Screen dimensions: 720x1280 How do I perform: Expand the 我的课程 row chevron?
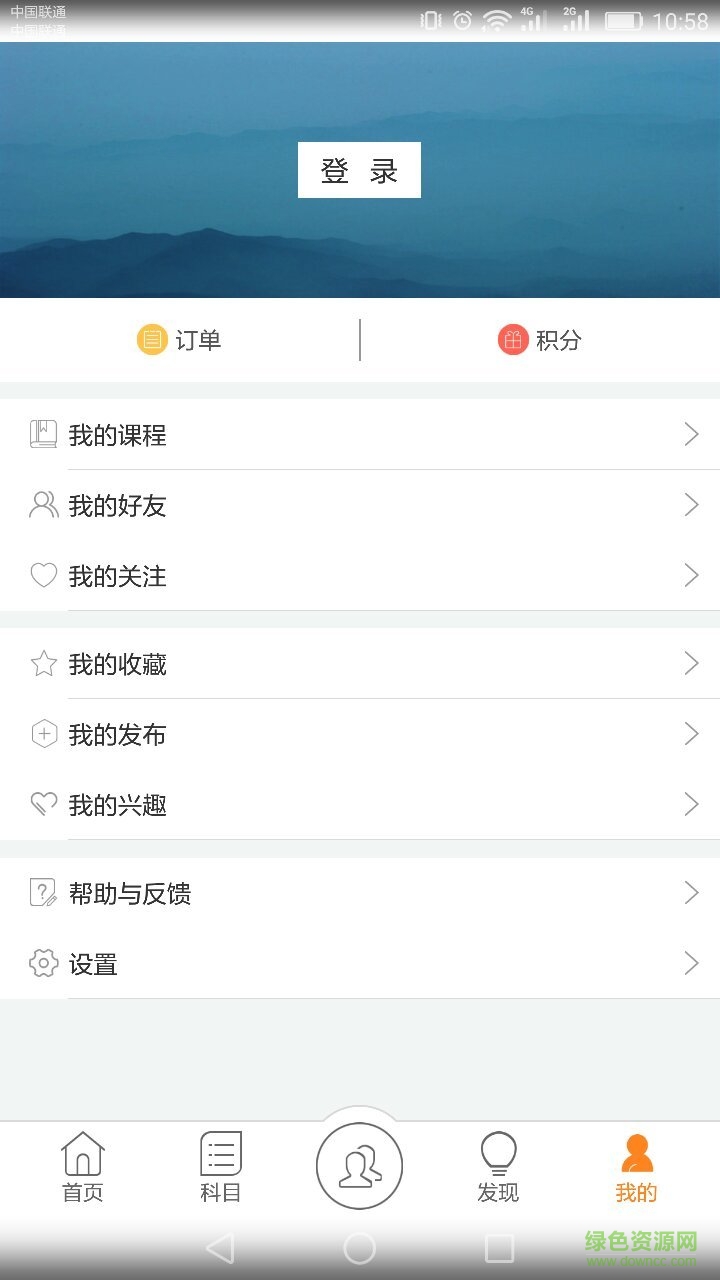point(690,434)
